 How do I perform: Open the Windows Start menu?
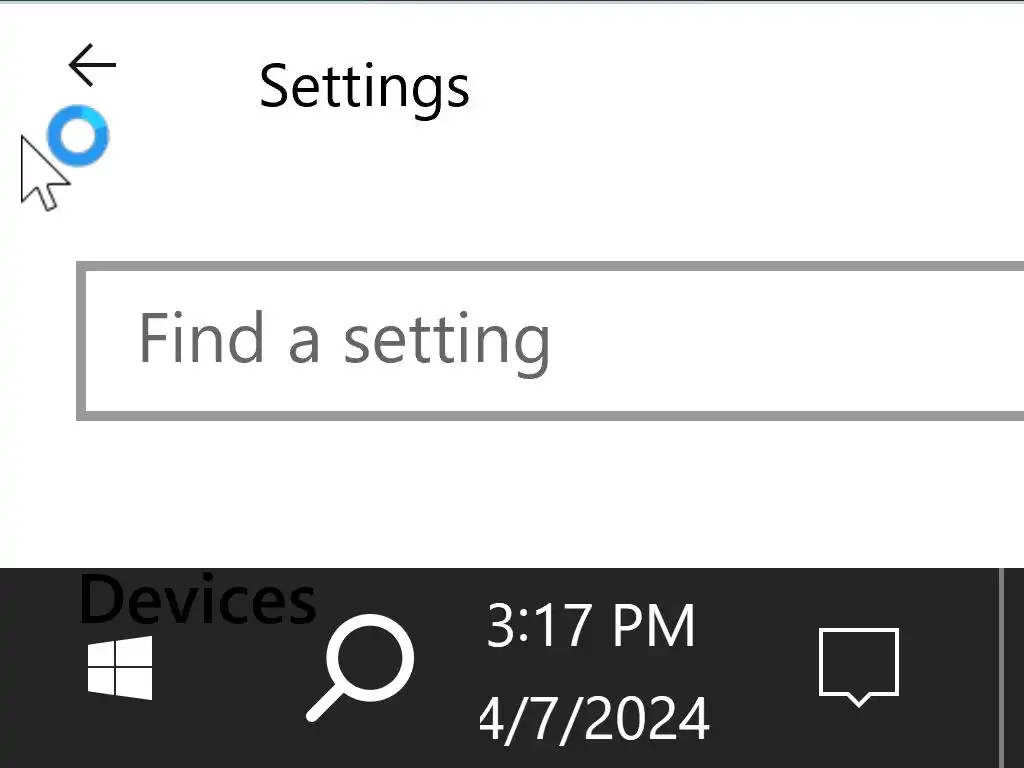pyautogui.click(x=120, y=668)
